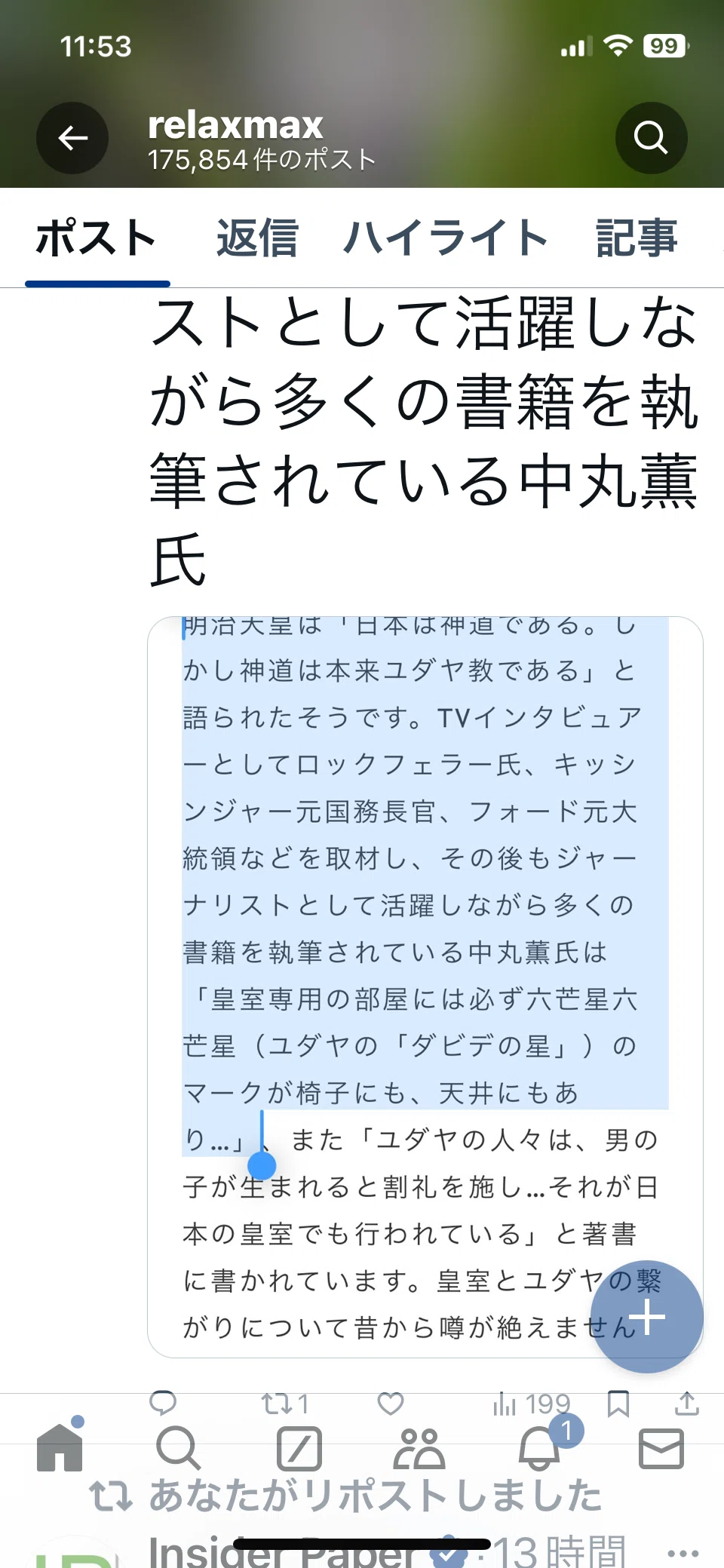The height and width of the screenshot is (1568, 724).
Task: Open the quoted text card
Action: pos(425,987)
